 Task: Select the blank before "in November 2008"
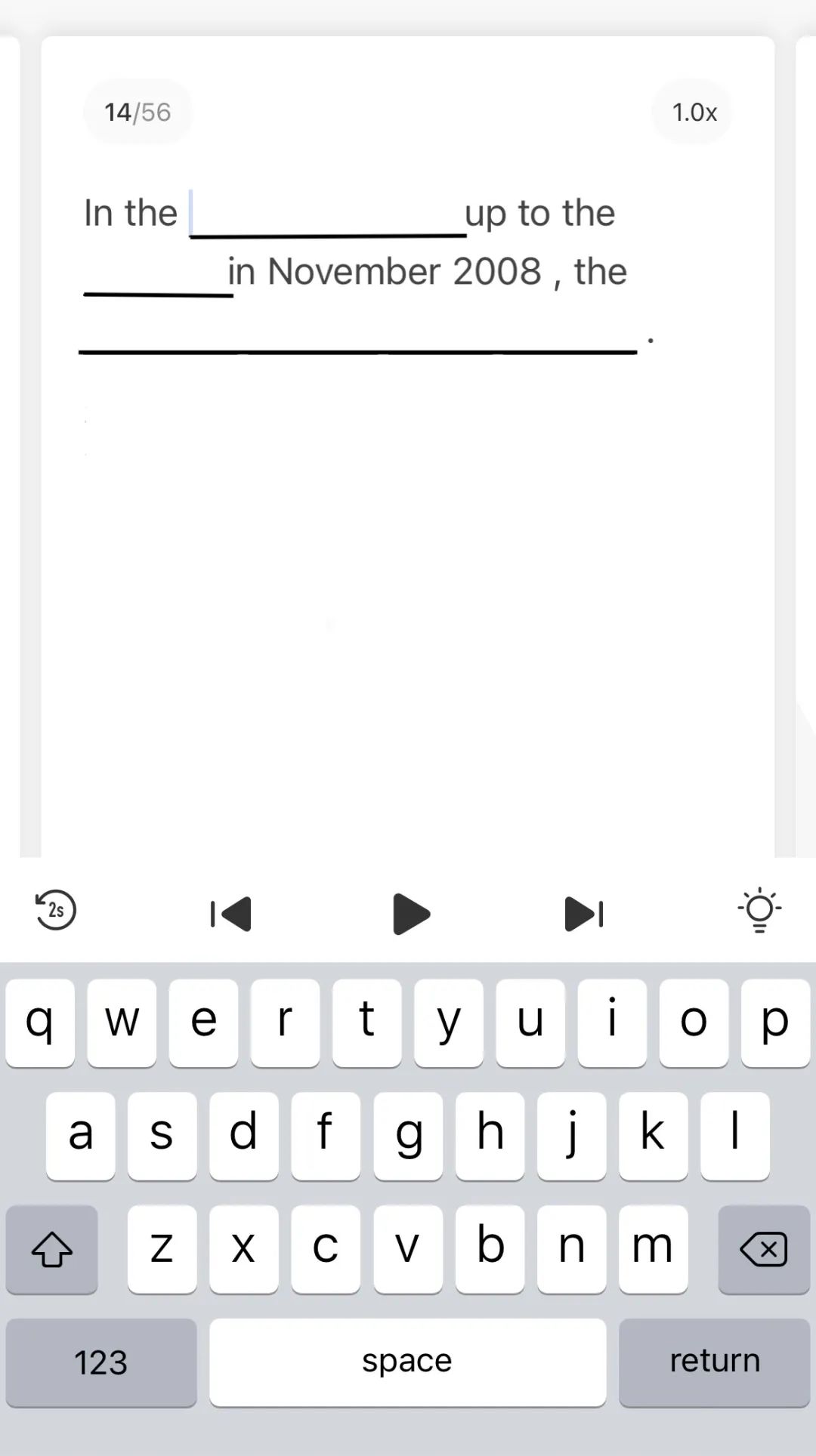coord(157,276)
